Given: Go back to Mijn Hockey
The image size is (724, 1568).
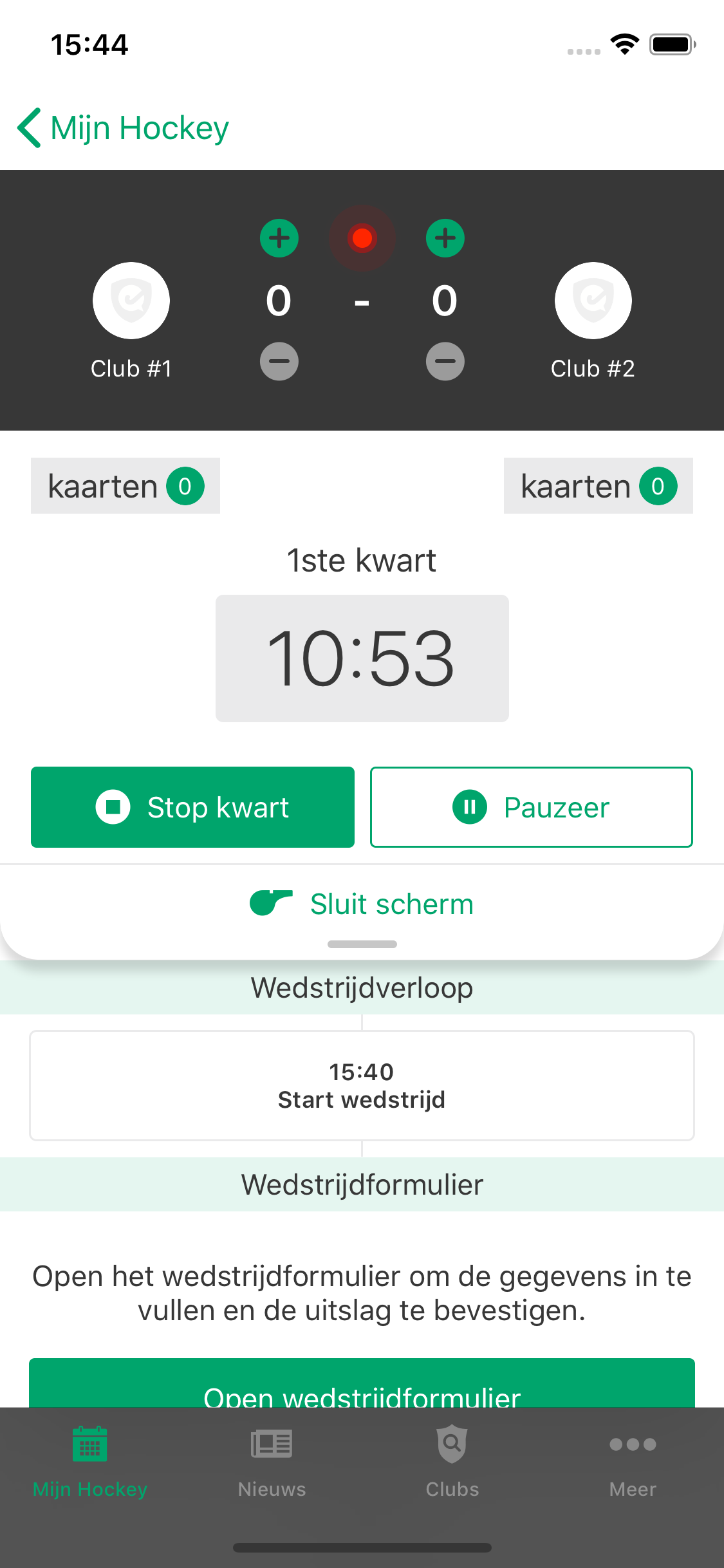Looking at the screenshot, I should [x=122, y=127].
